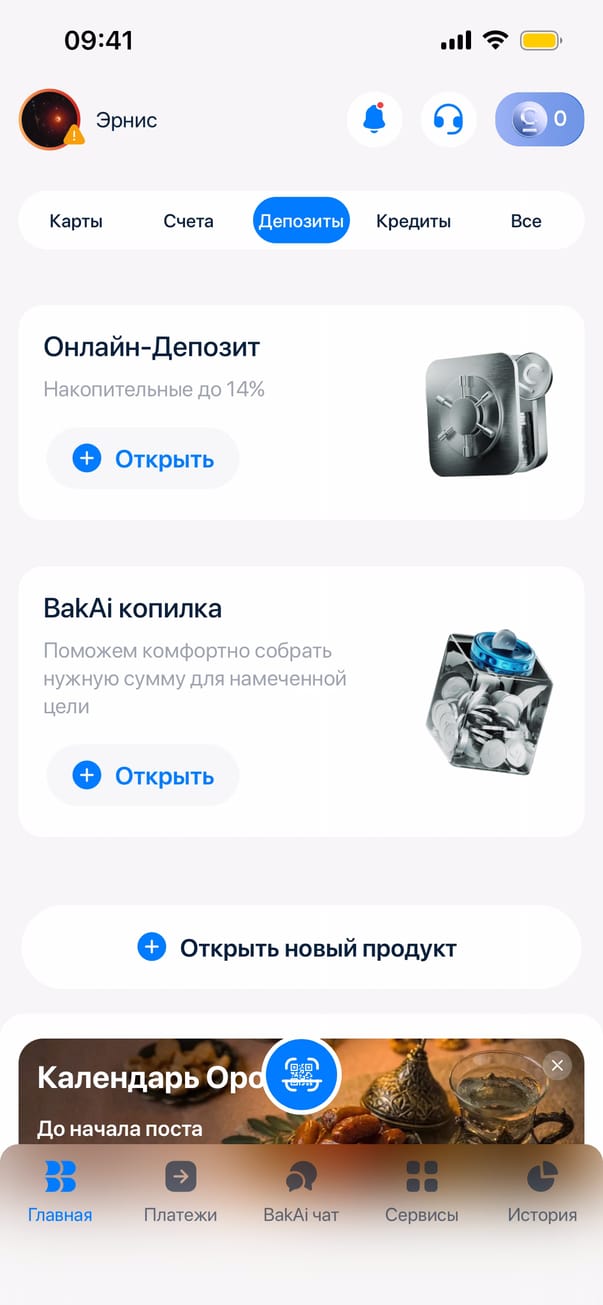Screen dimensions: 603x1305
Task: Switch to the Кредиты tab
Action: point(413,221)
